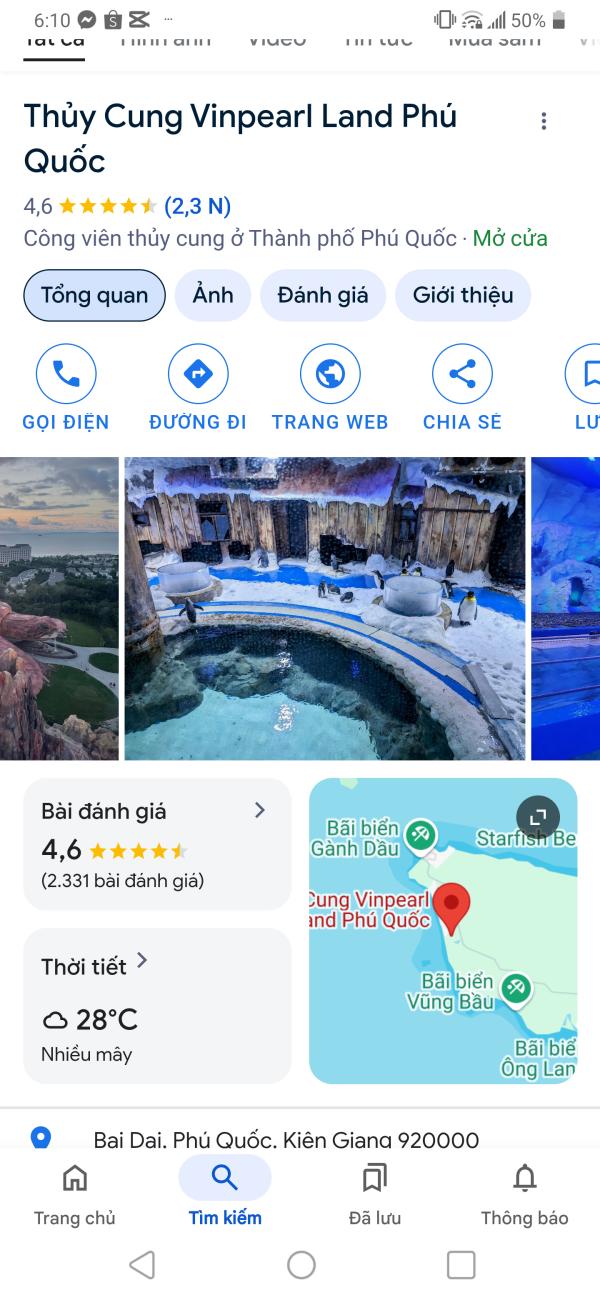Image resolution: width=600 pixels, height=1300 pixels.
Task: Share this place via CHIA SẺ
Action: click(x=462, y=388)
